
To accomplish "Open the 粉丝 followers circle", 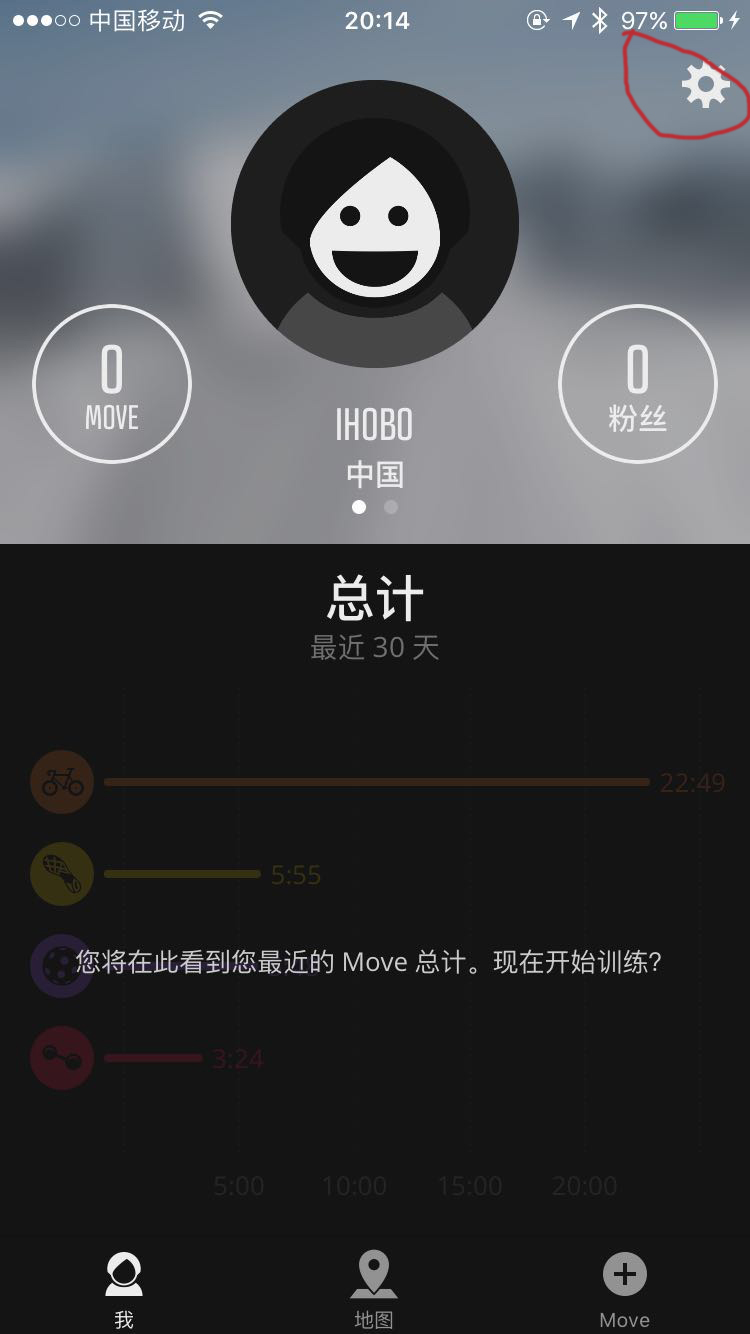I will (637, 384).
